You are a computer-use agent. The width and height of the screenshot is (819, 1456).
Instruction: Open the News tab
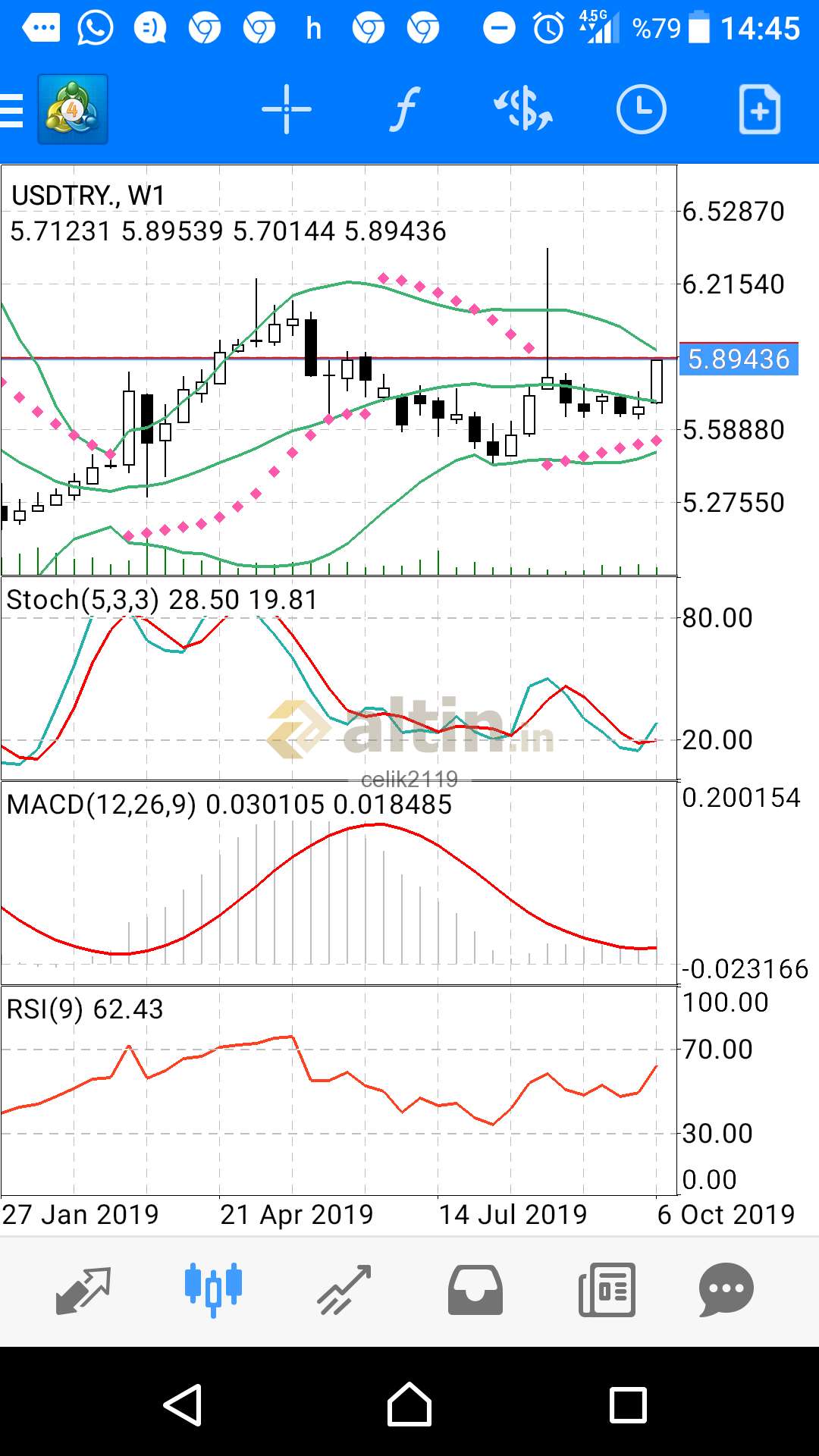point(607,1290)
